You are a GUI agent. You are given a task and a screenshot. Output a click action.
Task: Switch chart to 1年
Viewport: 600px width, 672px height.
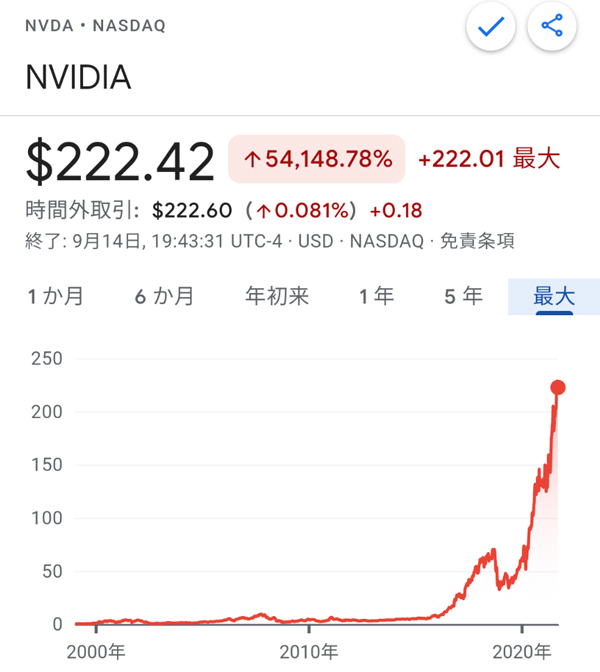point(377,296)
